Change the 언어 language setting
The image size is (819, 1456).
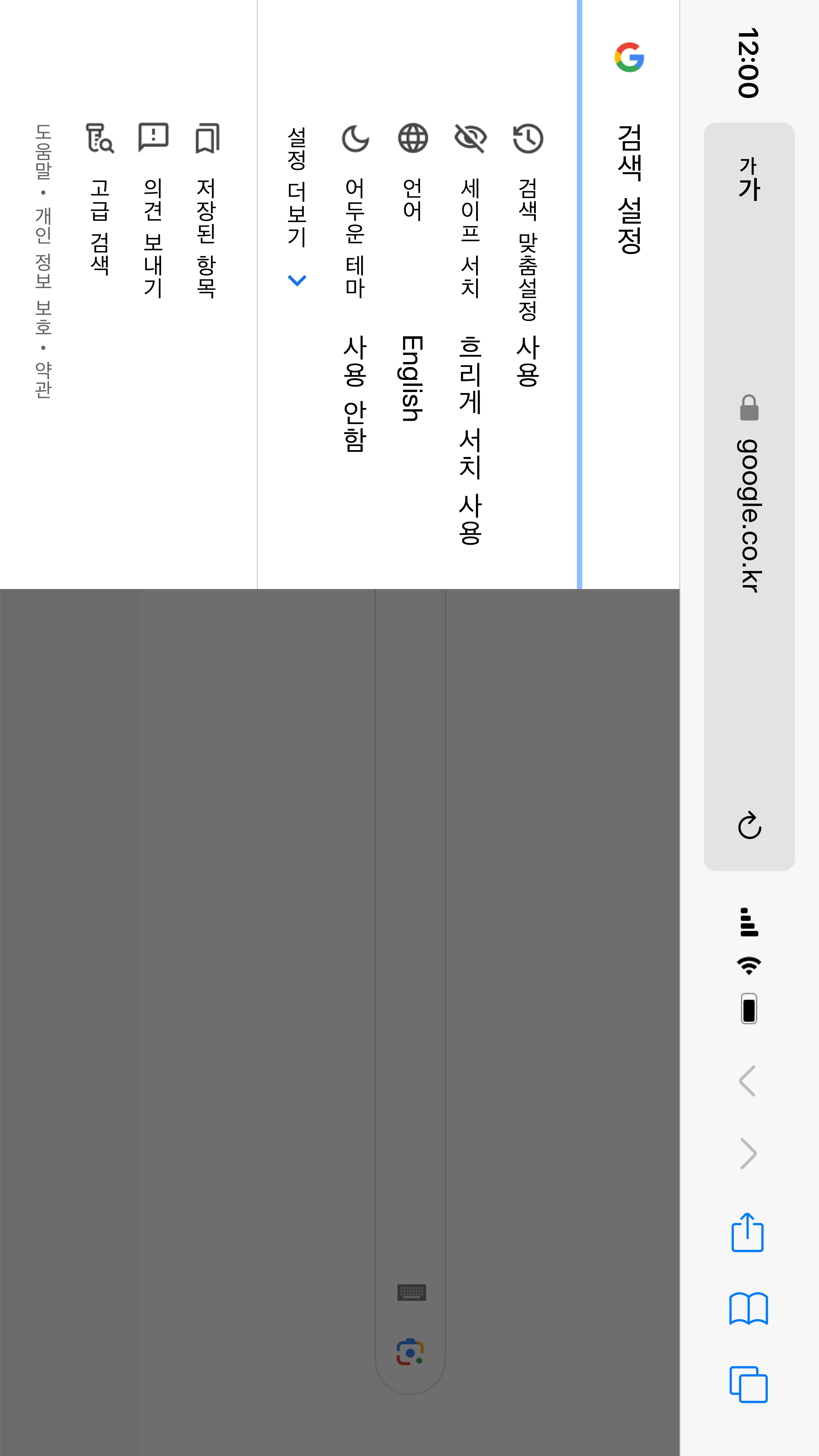[413, 271]
